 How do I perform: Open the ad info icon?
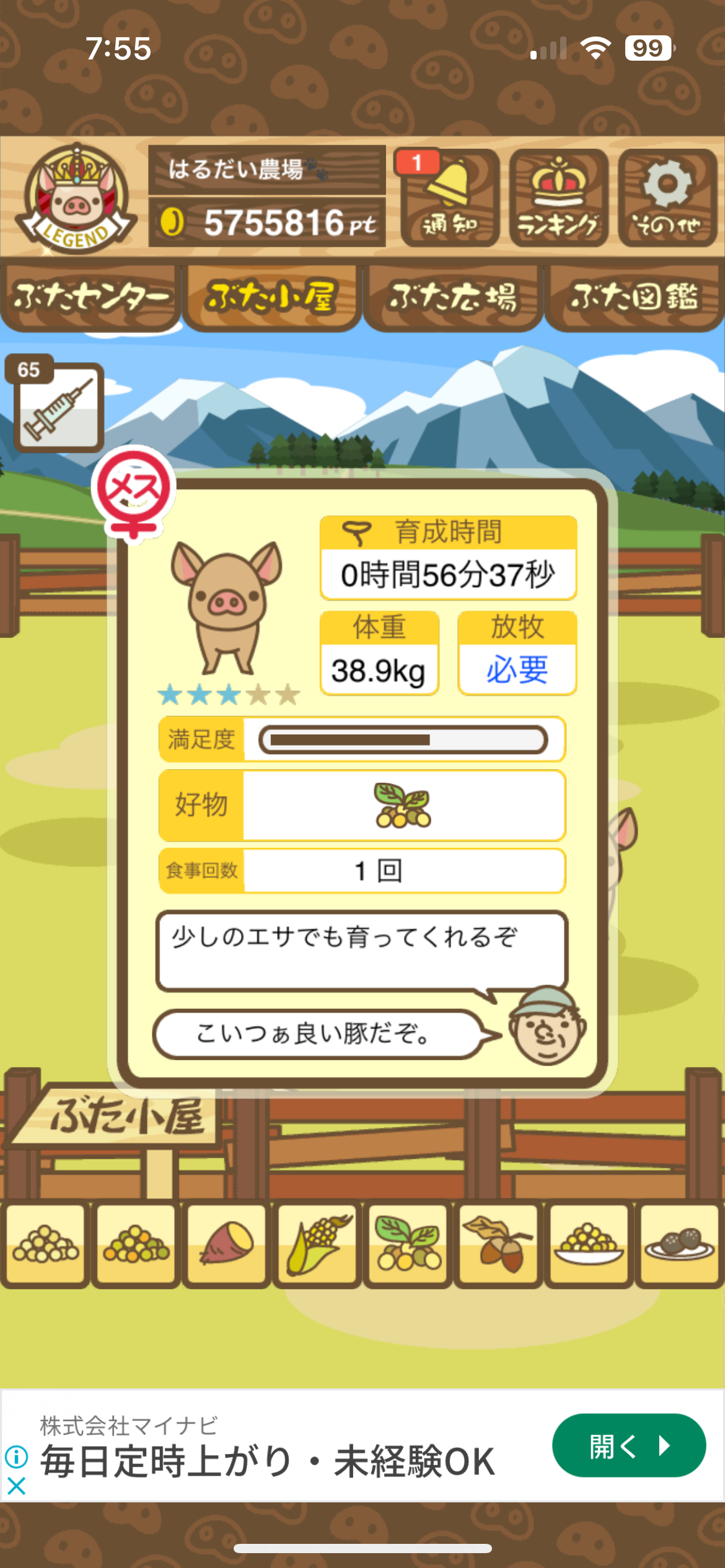pyautogui.click(x=17, y=1457)
